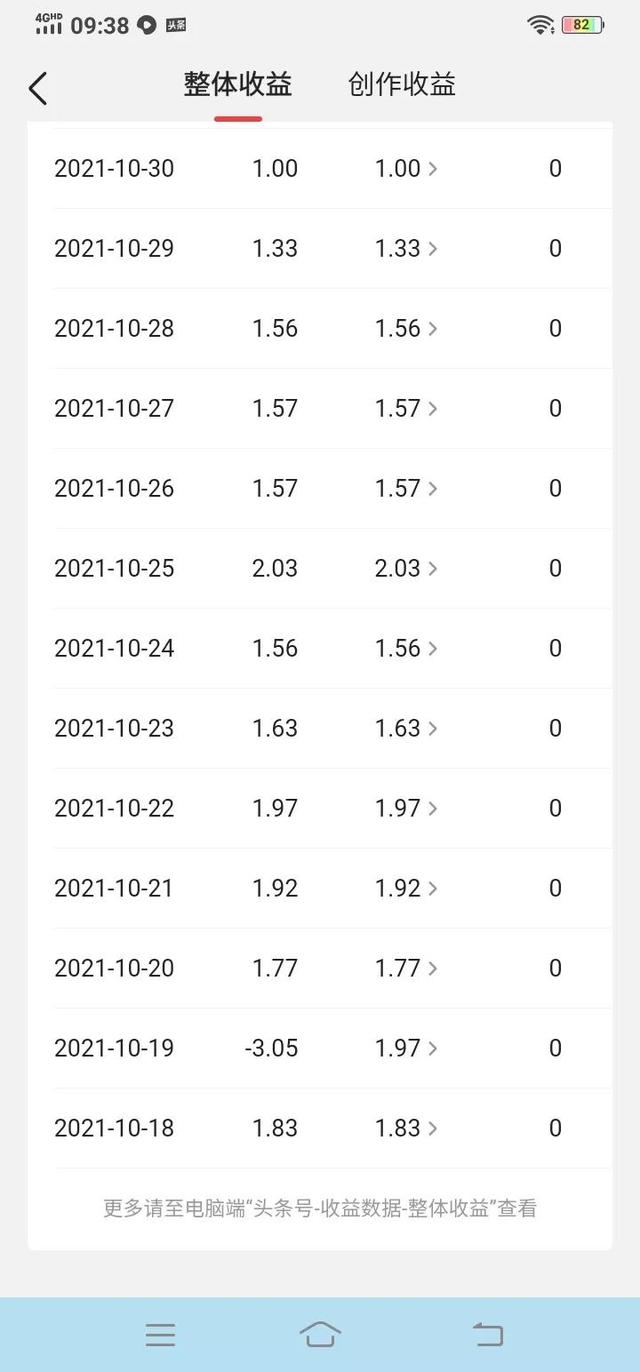Open recent apps from the navigation bar
This screenshot has height=1372, width=640.
(160, 1334)
